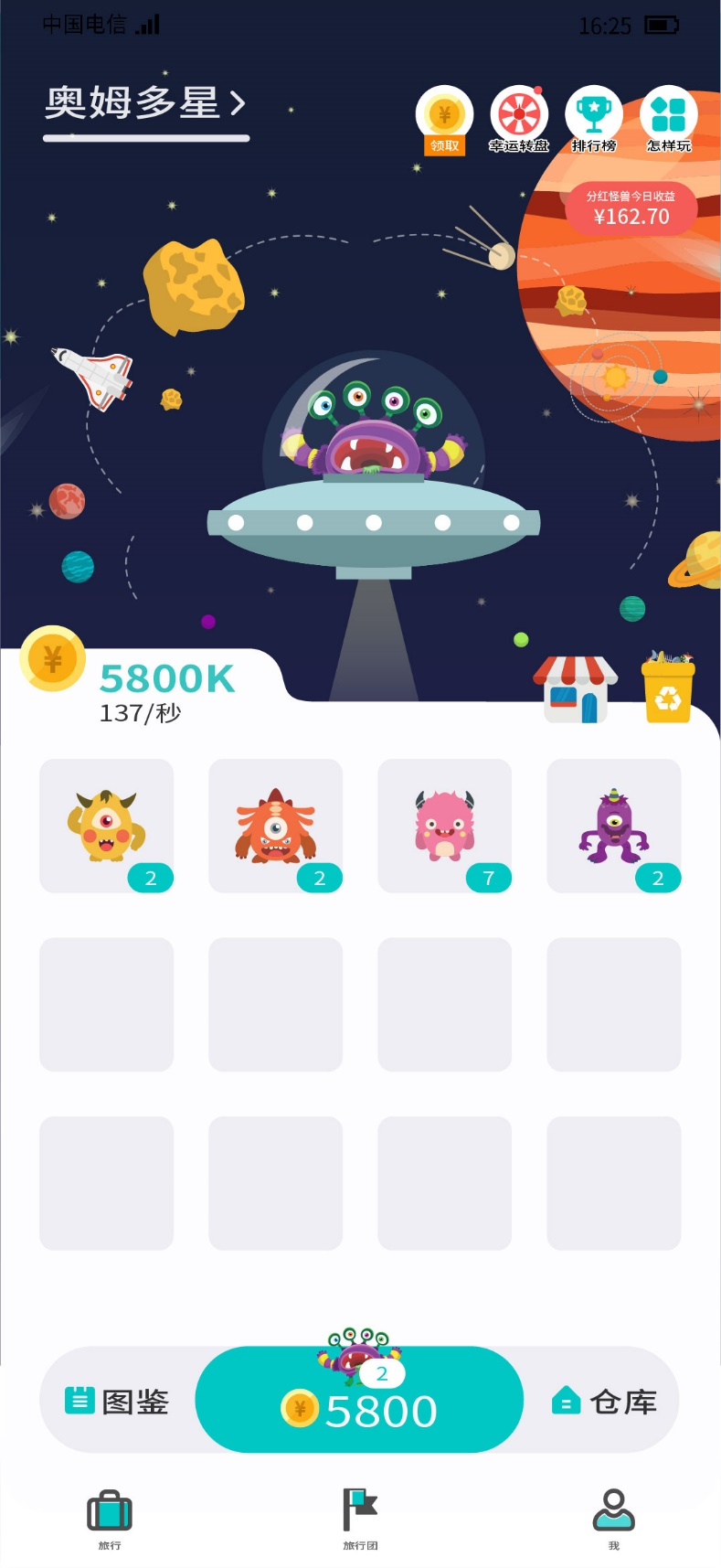Open the 怎样玩 how-to-play guide
The image size is (721, 1568).
click(x=668, y=119)
